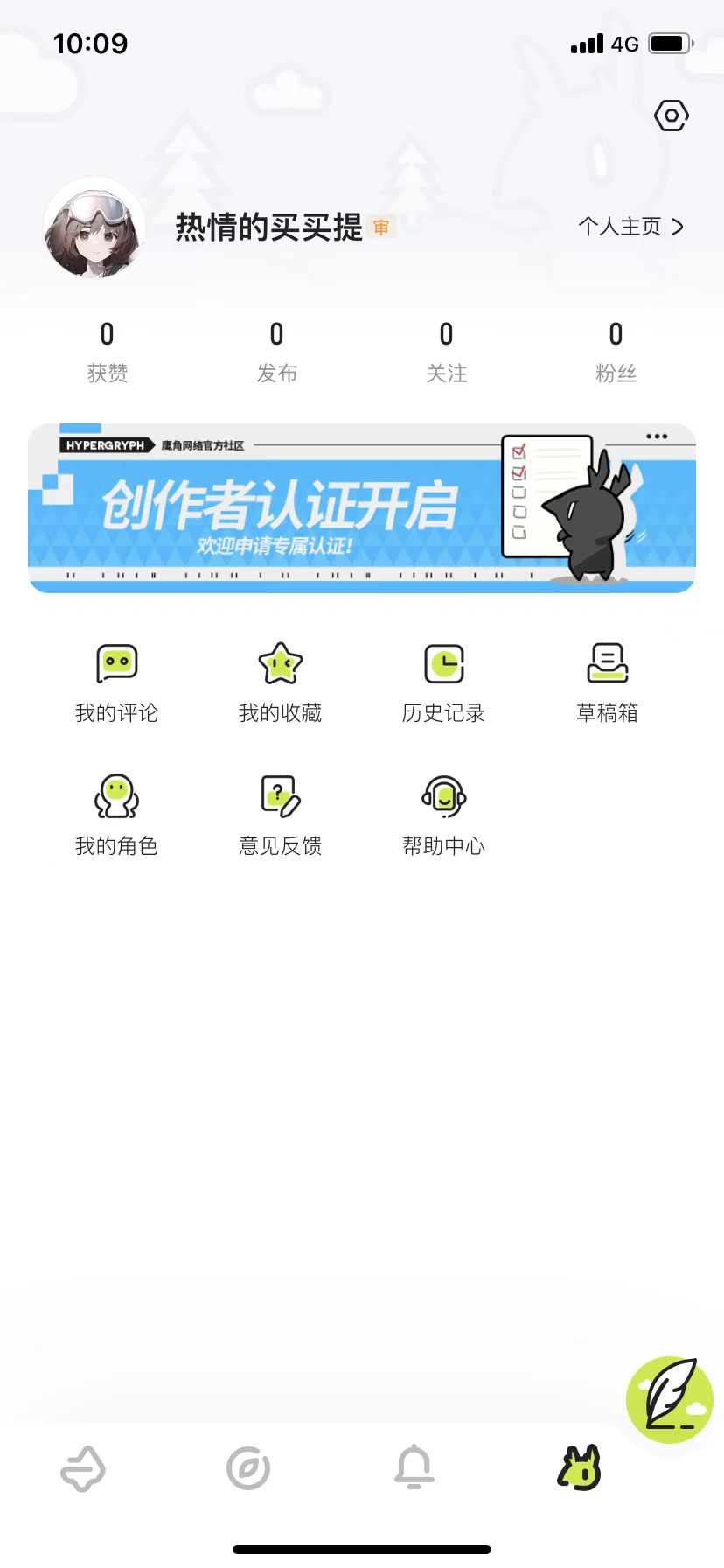
Task: Select the profile rabbit-ears tab
Action: (579, 1468)
